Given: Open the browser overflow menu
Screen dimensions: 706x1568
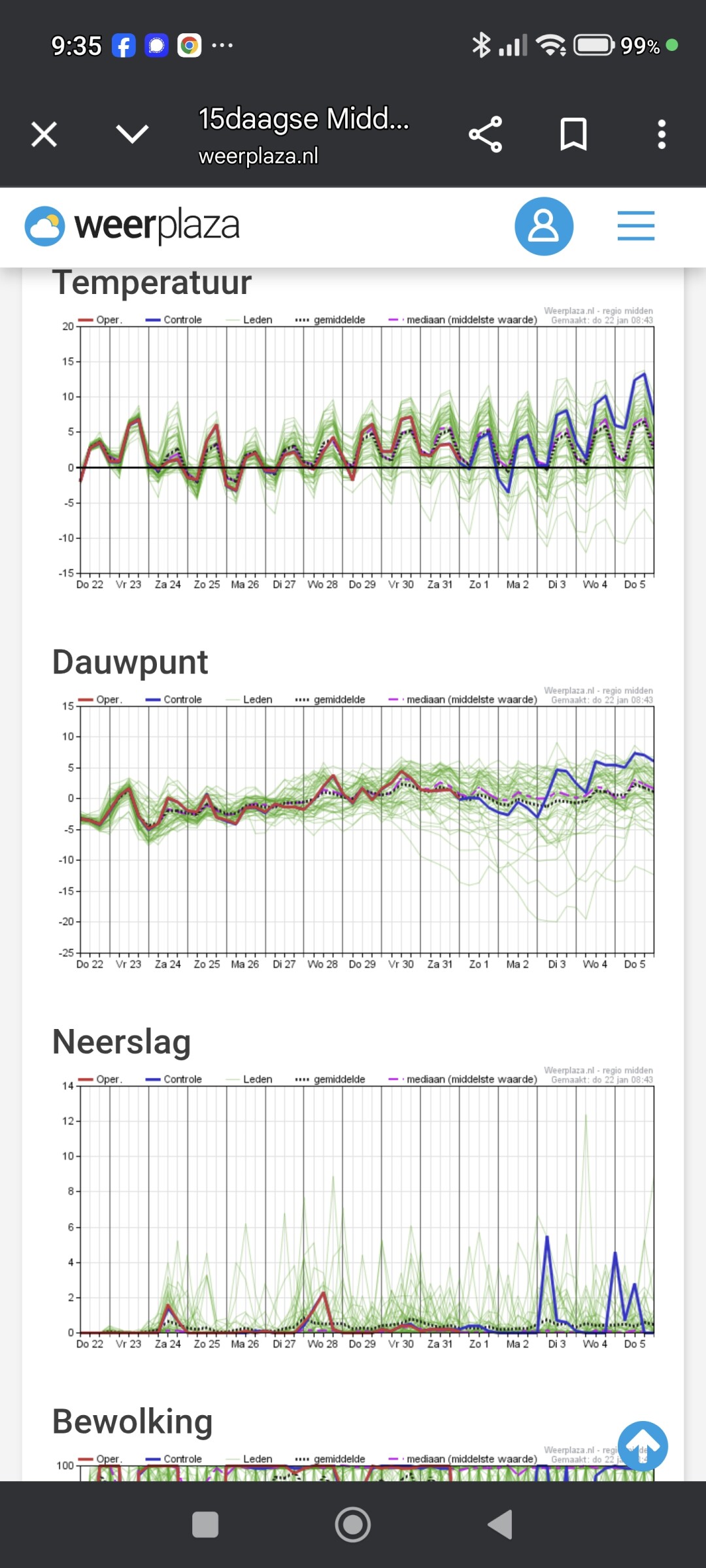Looking at the screenshot, I should [x=662, y=135].
